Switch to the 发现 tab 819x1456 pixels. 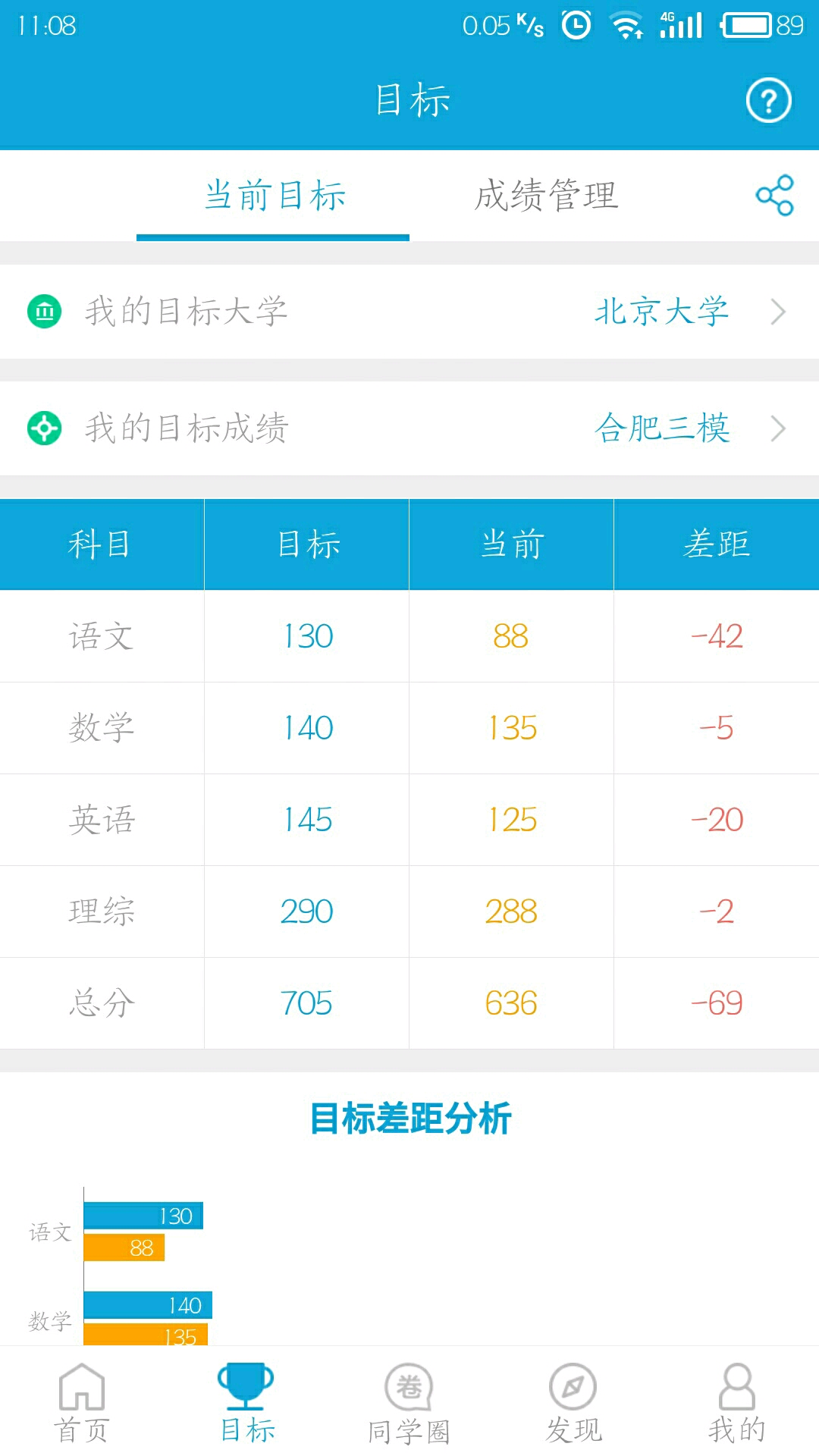pyautogui.click(x=573, y=1403)
